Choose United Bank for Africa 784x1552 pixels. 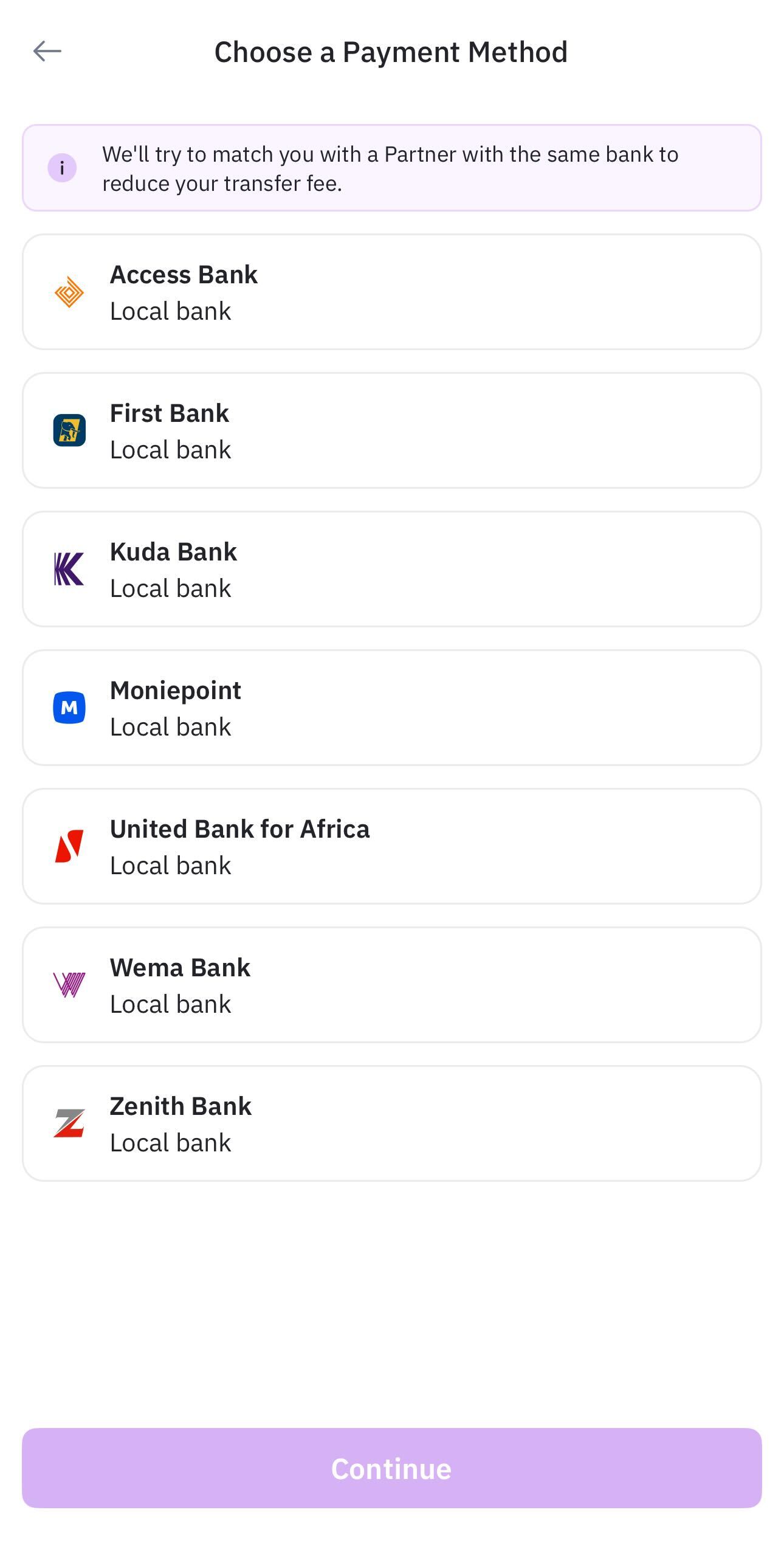392,846
